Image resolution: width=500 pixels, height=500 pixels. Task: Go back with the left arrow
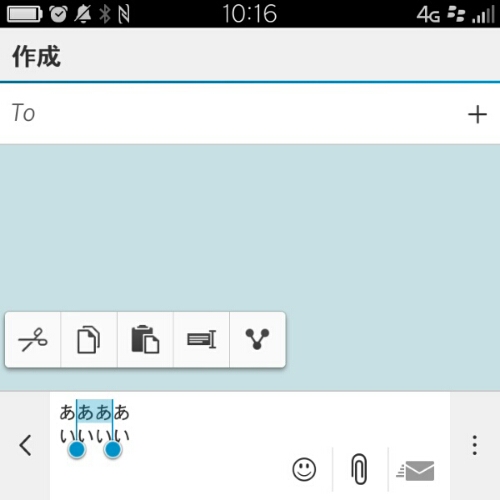pos(25,445)
